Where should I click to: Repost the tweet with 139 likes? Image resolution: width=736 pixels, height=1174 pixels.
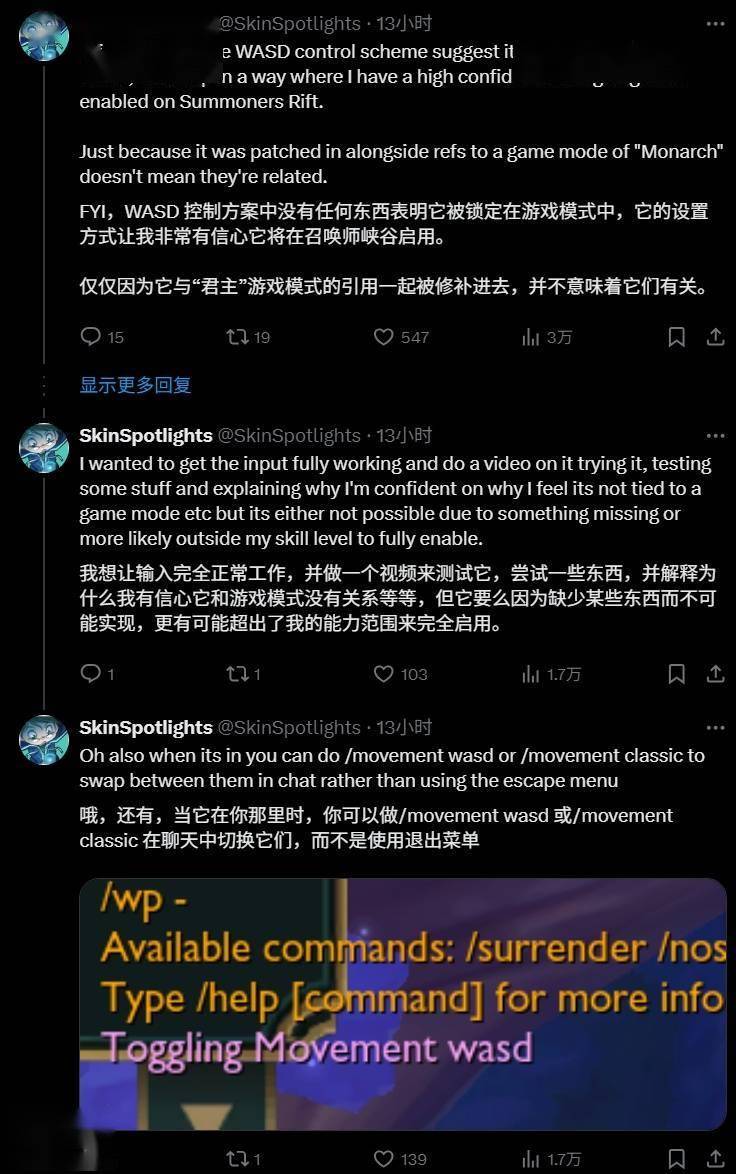pos(237,1159)
